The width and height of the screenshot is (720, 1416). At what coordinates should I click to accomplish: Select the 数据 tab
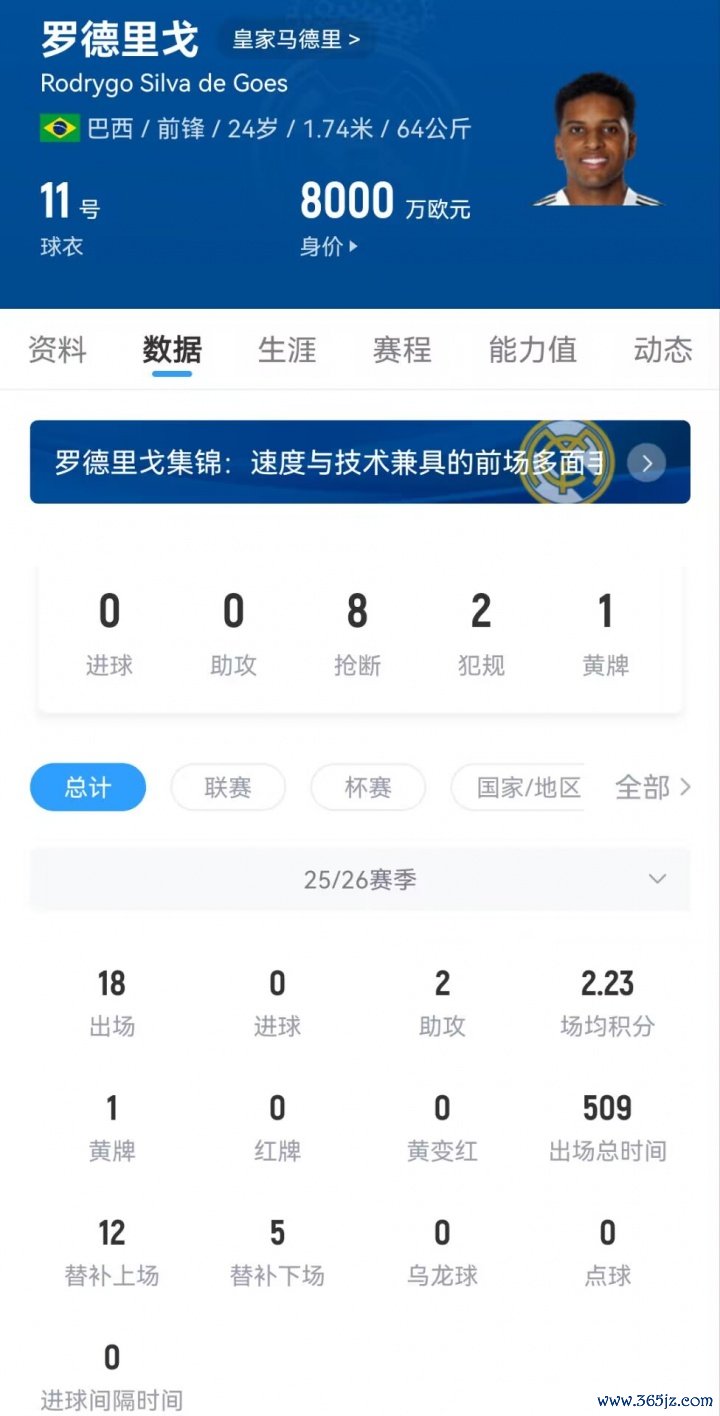(x=172, y=349)
